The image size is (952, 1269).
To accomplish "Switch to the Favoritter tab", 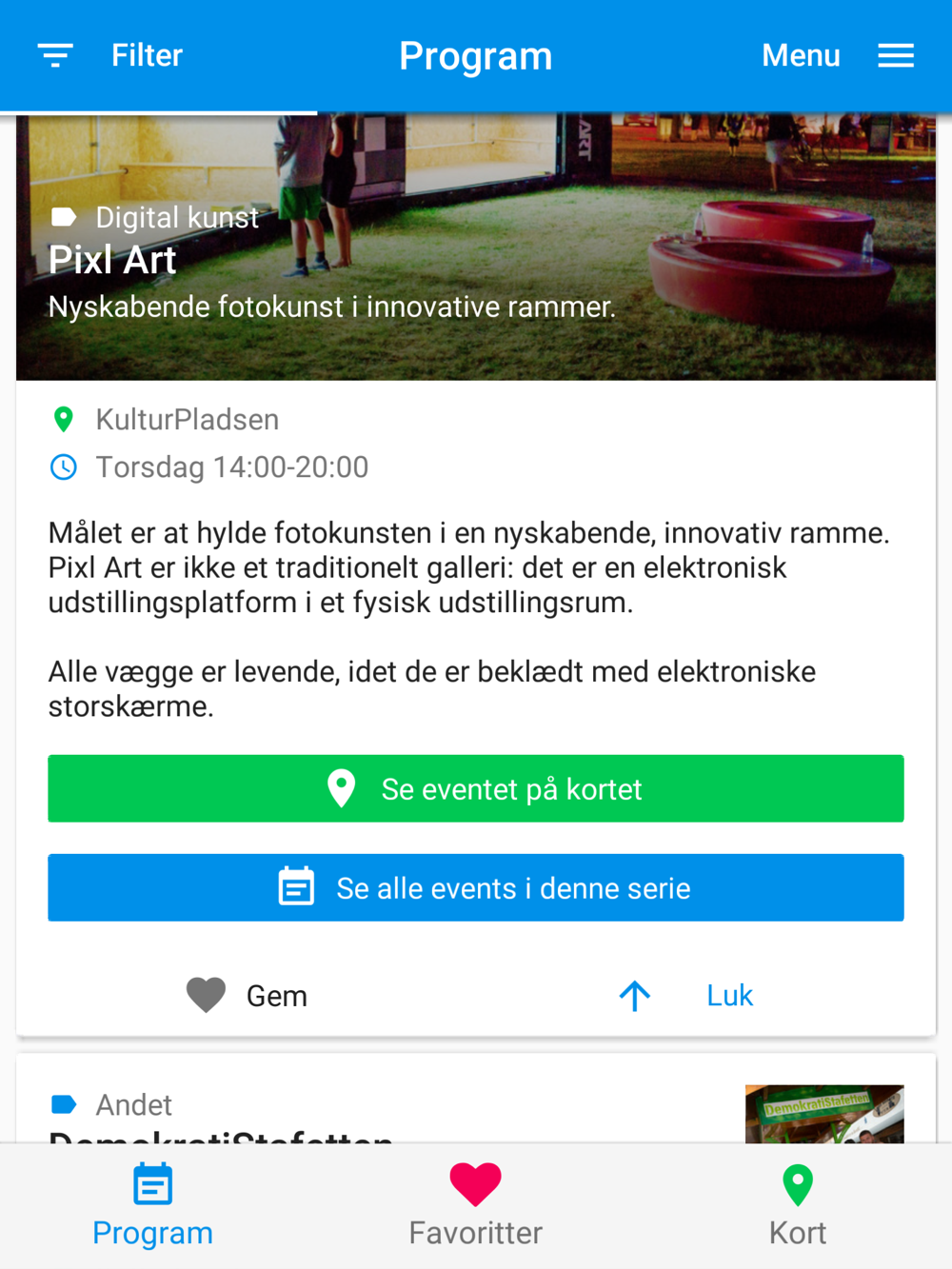I will 475,1205.
